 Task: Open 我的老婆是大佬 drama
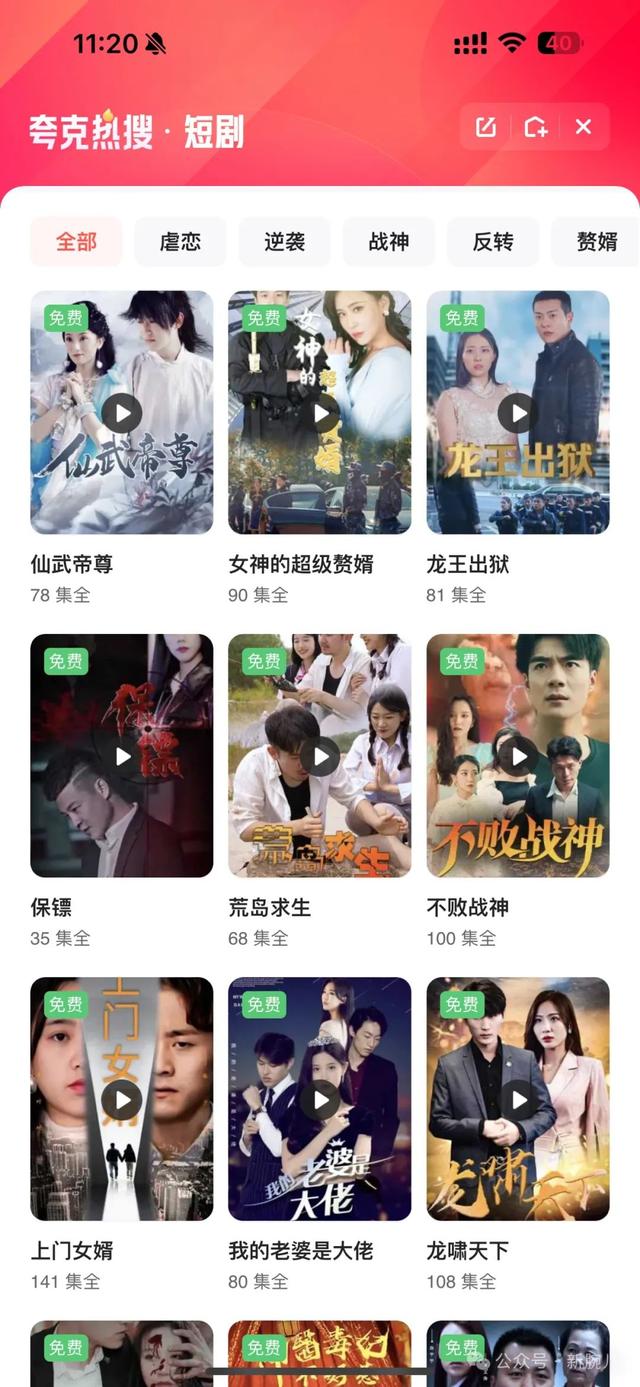point(320,1100)
